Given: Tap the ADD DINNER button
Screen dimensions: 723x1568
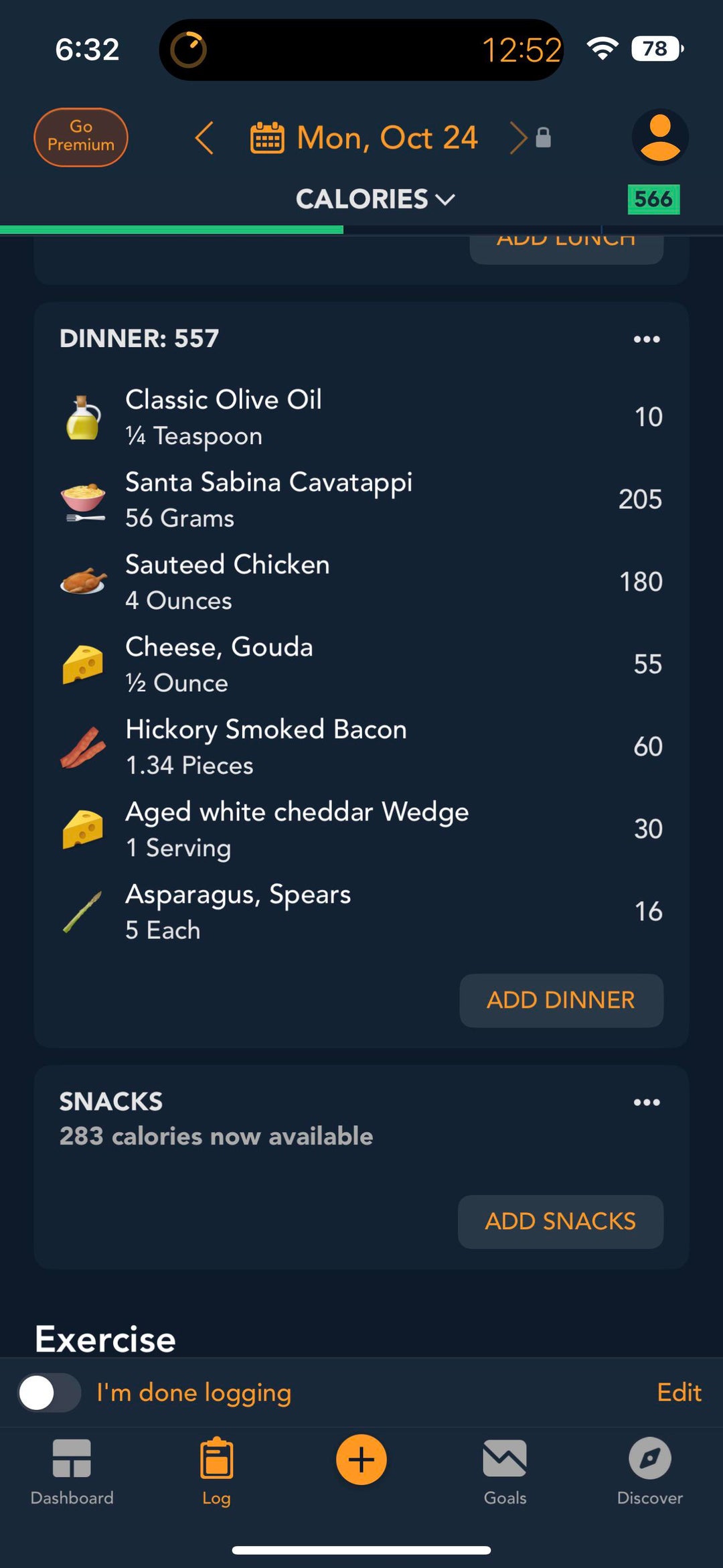Looking at the screenshot, I should [561, 1000].
